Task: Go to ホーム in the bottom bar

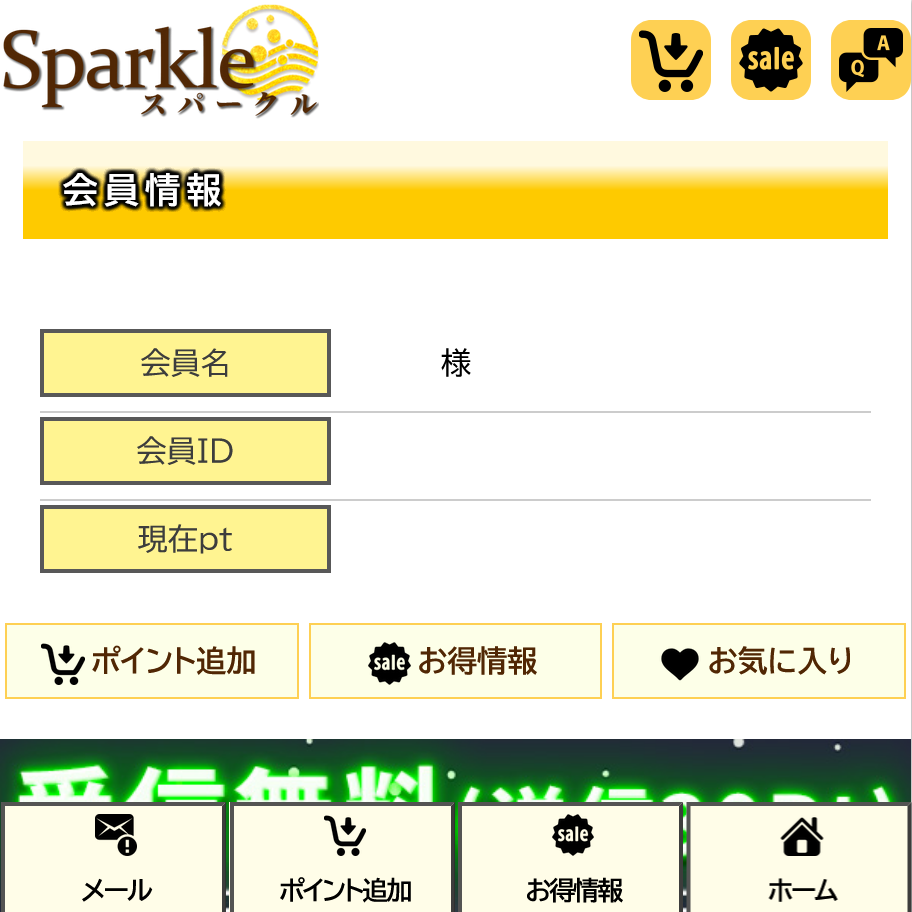Action: [x=800, y=858]
